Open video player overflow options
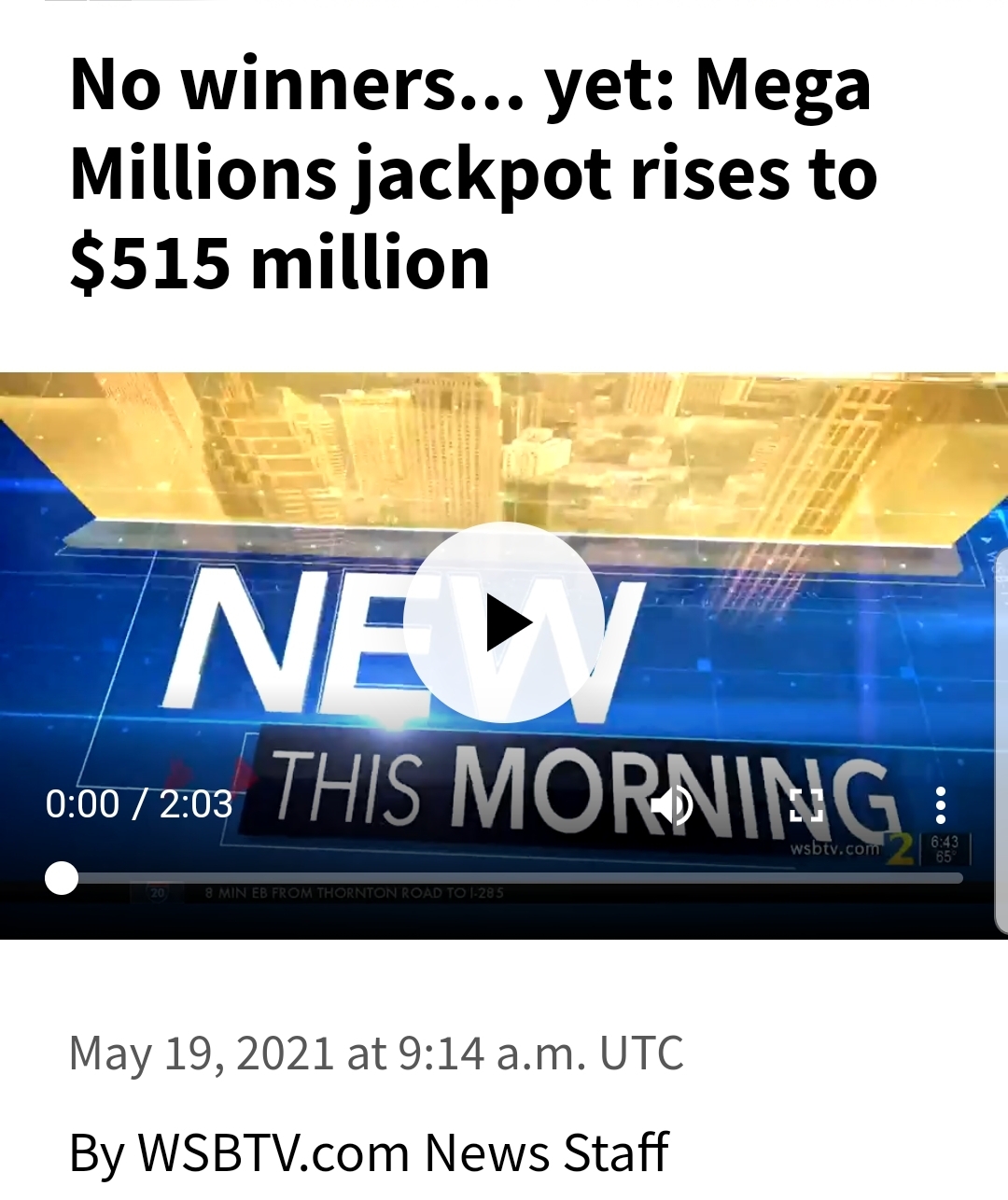The width and height of the screenshot is (1008, 1200). (940, 804)
